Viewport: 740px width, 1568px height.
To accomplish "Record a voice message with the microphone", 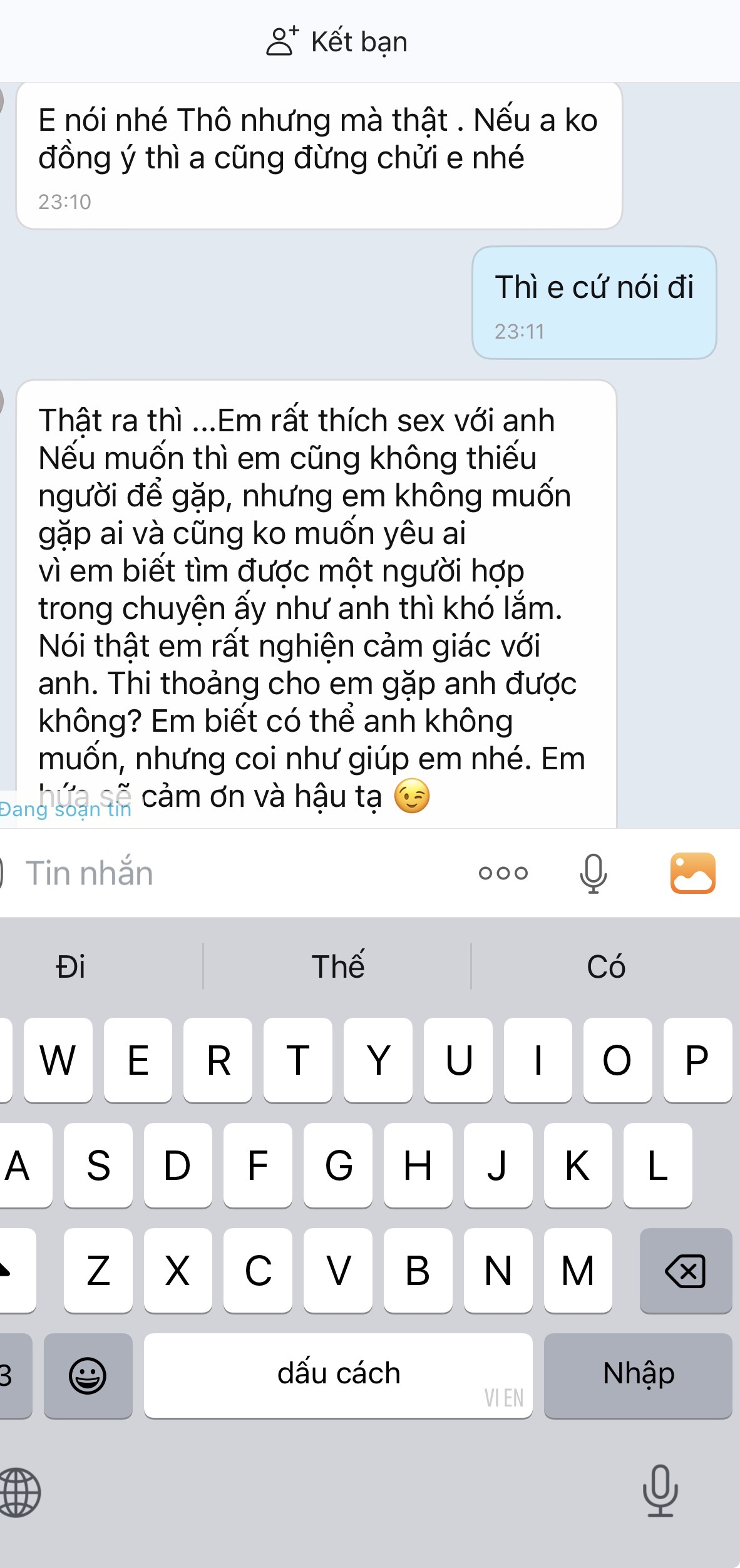I will (x=593, y=873).
